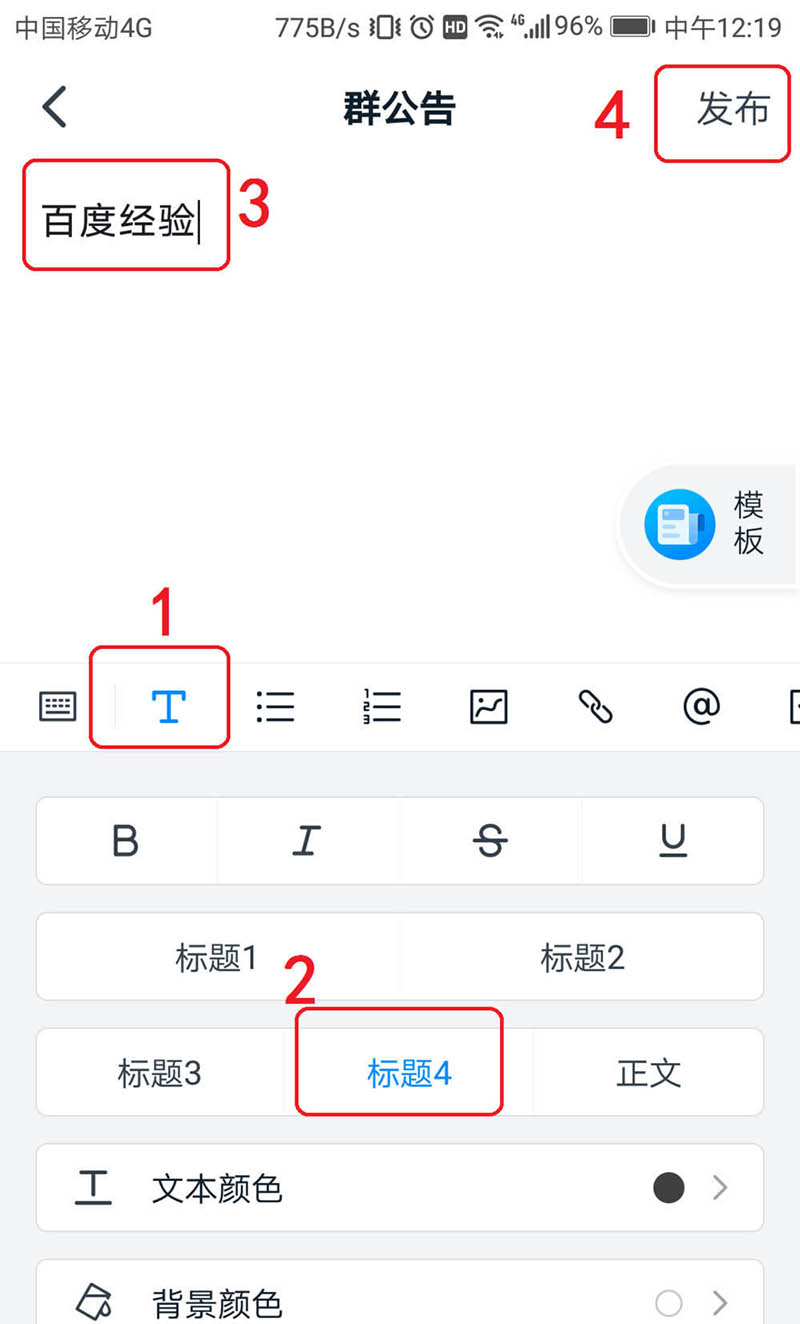Apply underline formatting
Viewport: 800px width, 1324px height.
pos(673,841)
